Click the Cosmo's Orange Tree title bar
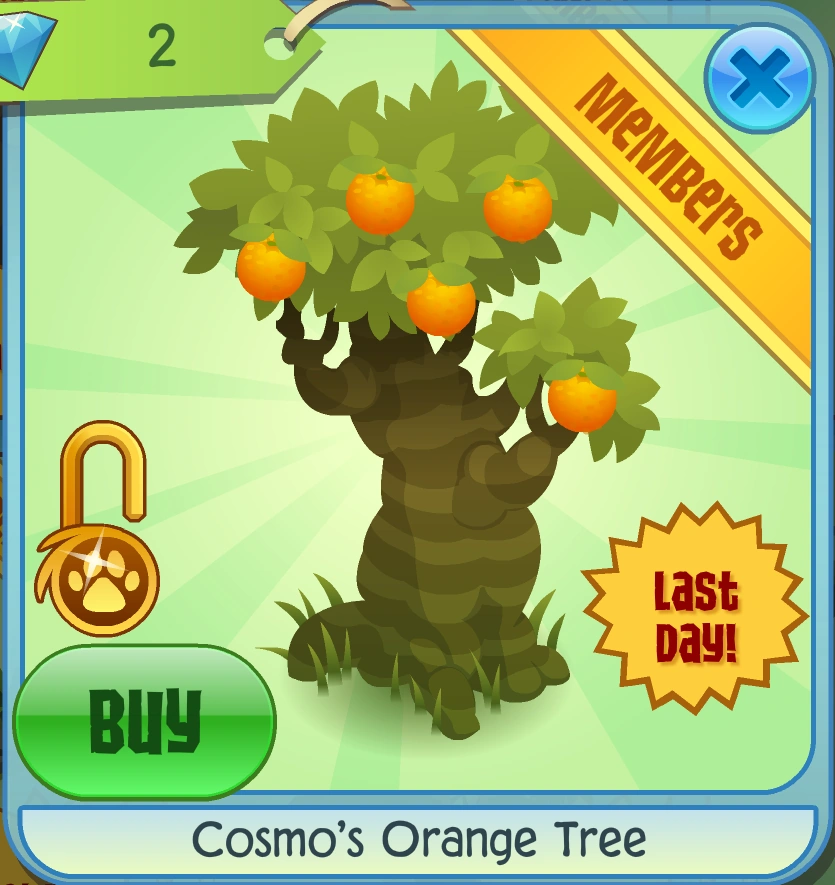 coord(417,838)
